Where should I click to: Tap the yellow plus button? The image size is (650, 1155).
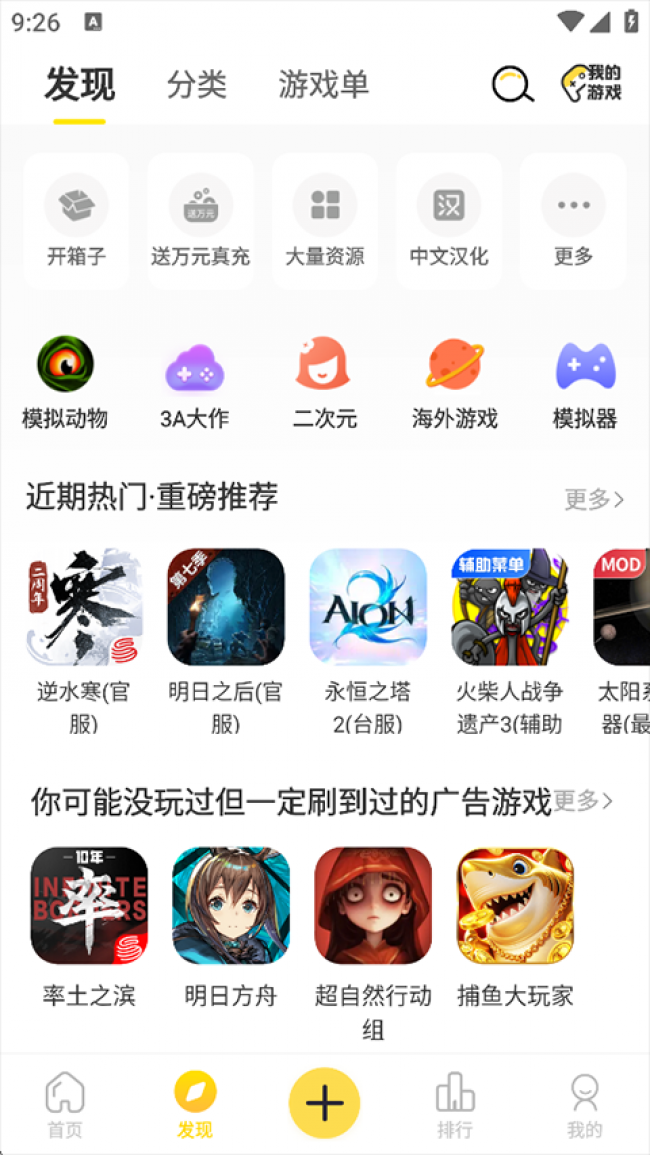tap(325, 1103)
